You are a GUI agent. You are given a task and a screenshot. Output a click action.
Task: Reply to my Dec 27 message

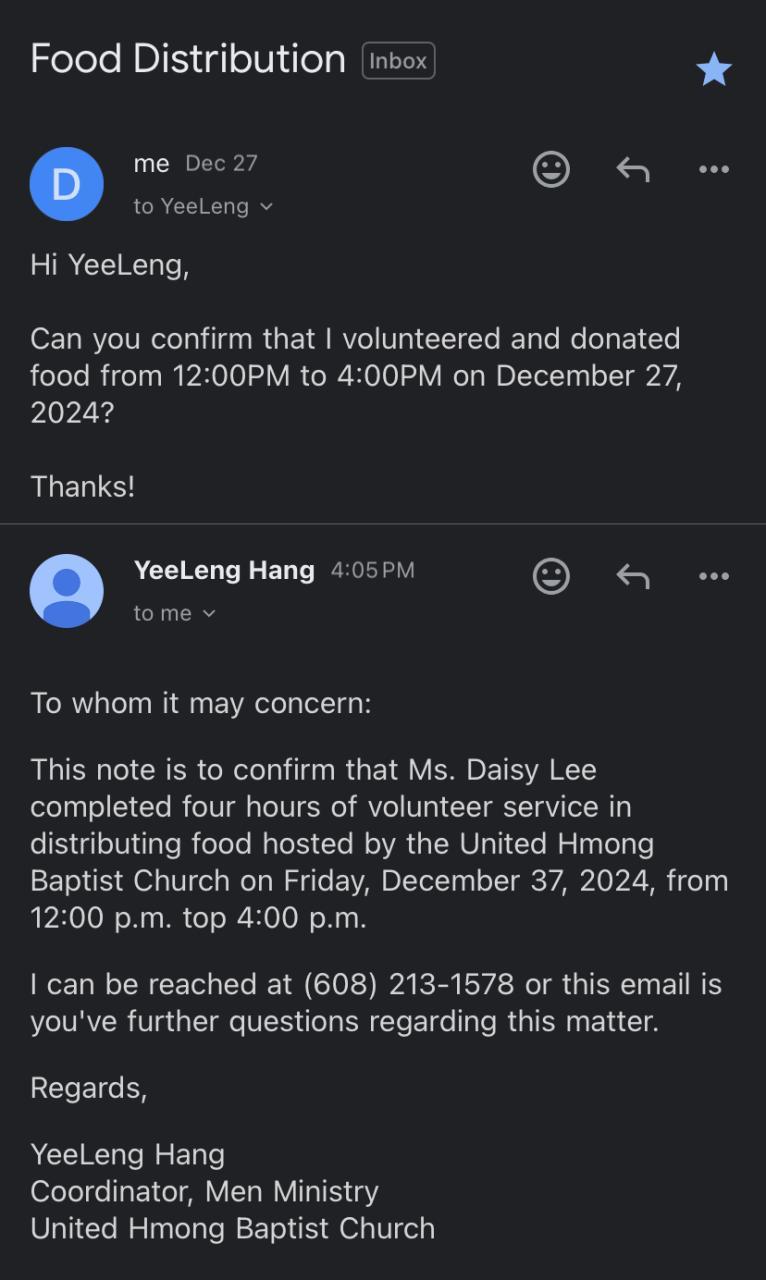coord(633,169)
